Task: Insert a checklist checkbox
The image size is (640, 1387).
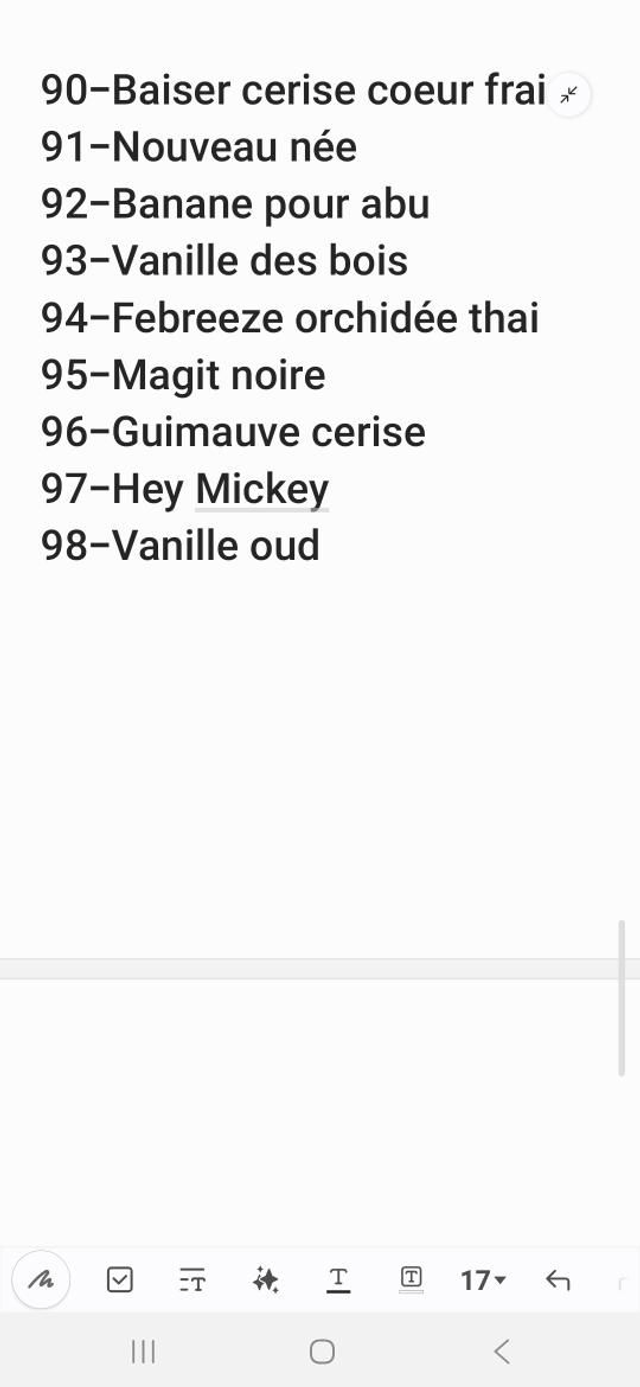Action: [x=119, y=1279]
